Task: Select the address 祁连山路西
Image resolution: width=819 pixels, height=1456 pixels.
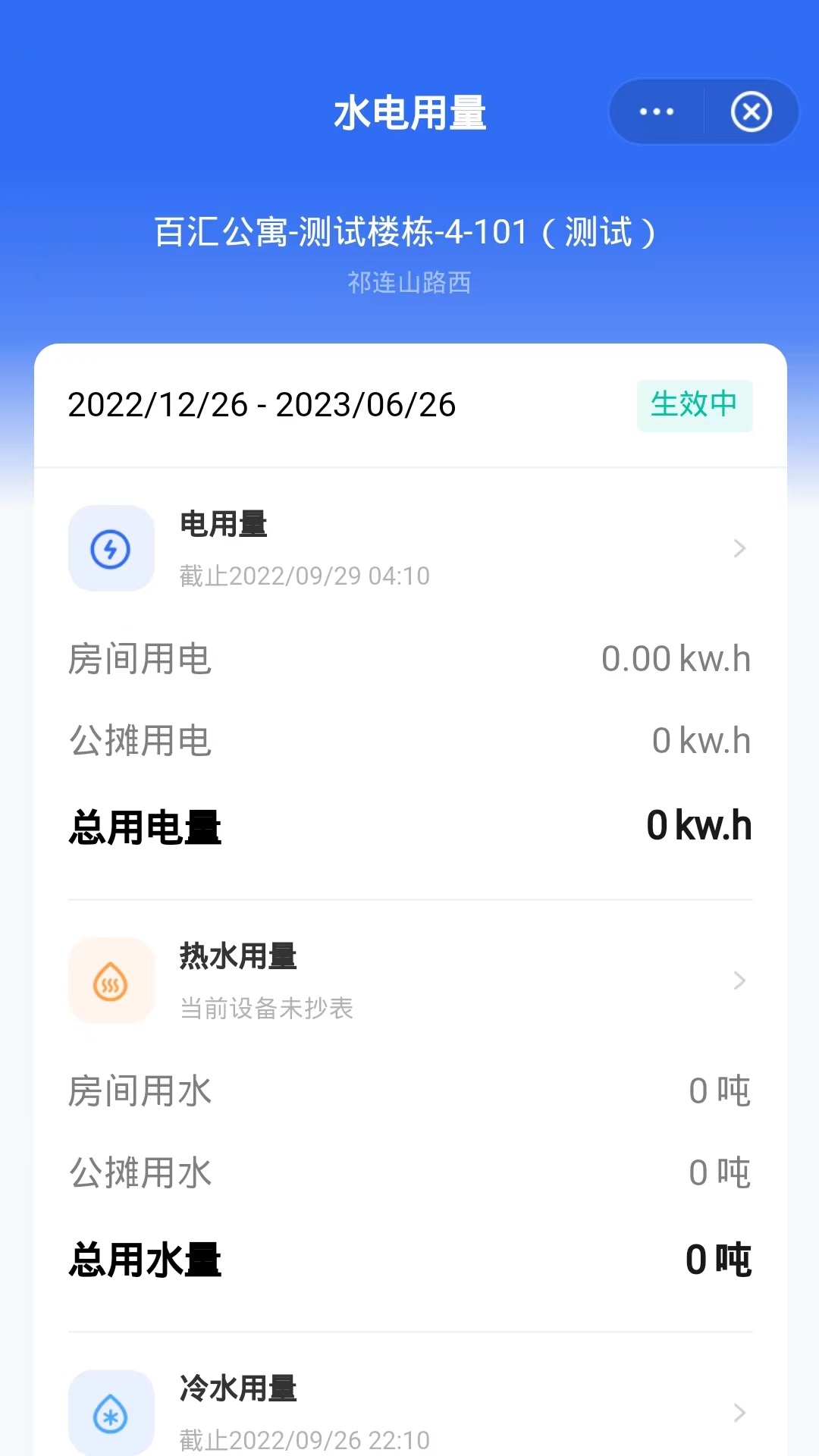Action: 409,283
